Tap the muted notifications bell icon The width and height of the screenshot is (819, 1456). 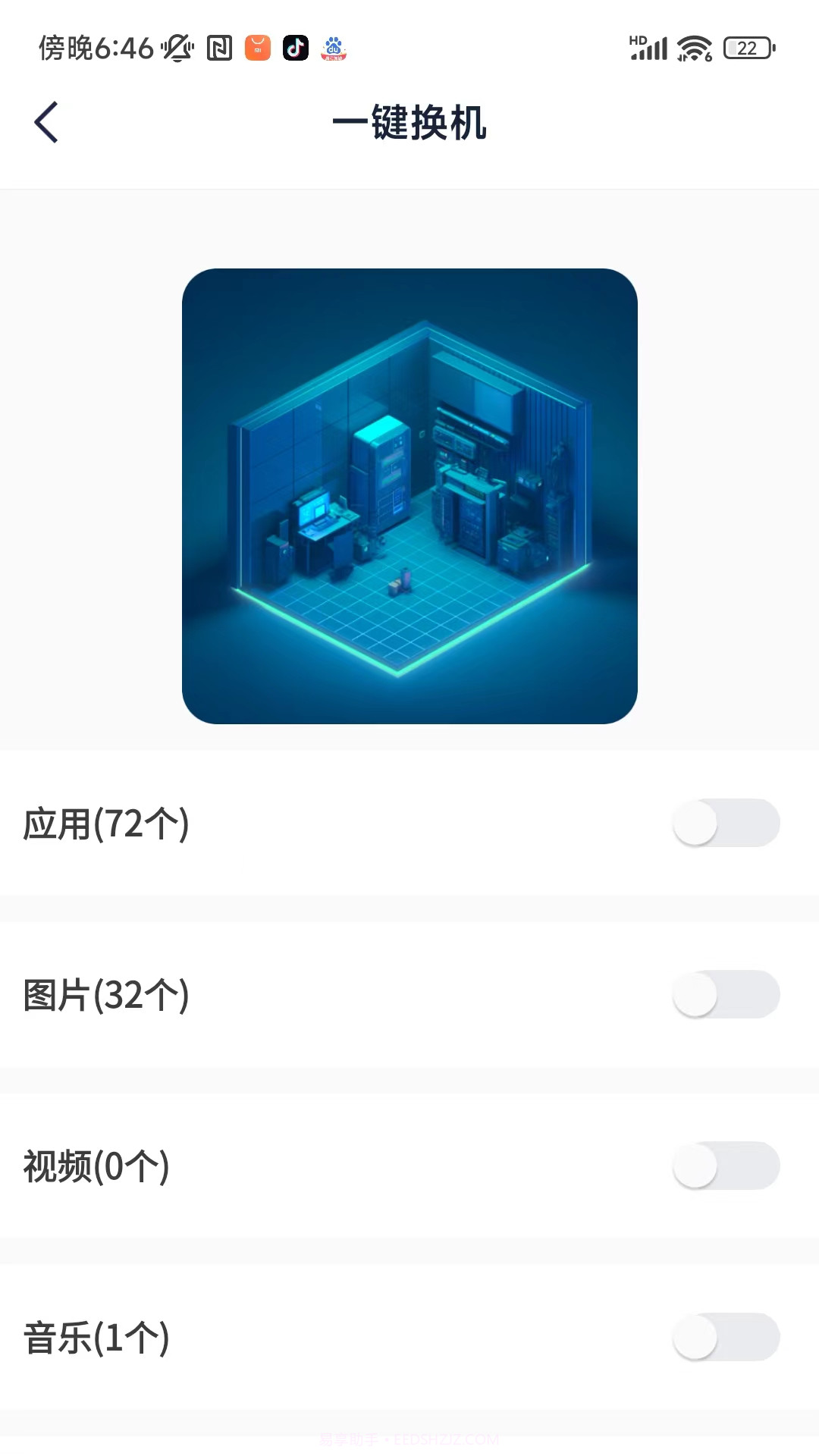(176, 47)
